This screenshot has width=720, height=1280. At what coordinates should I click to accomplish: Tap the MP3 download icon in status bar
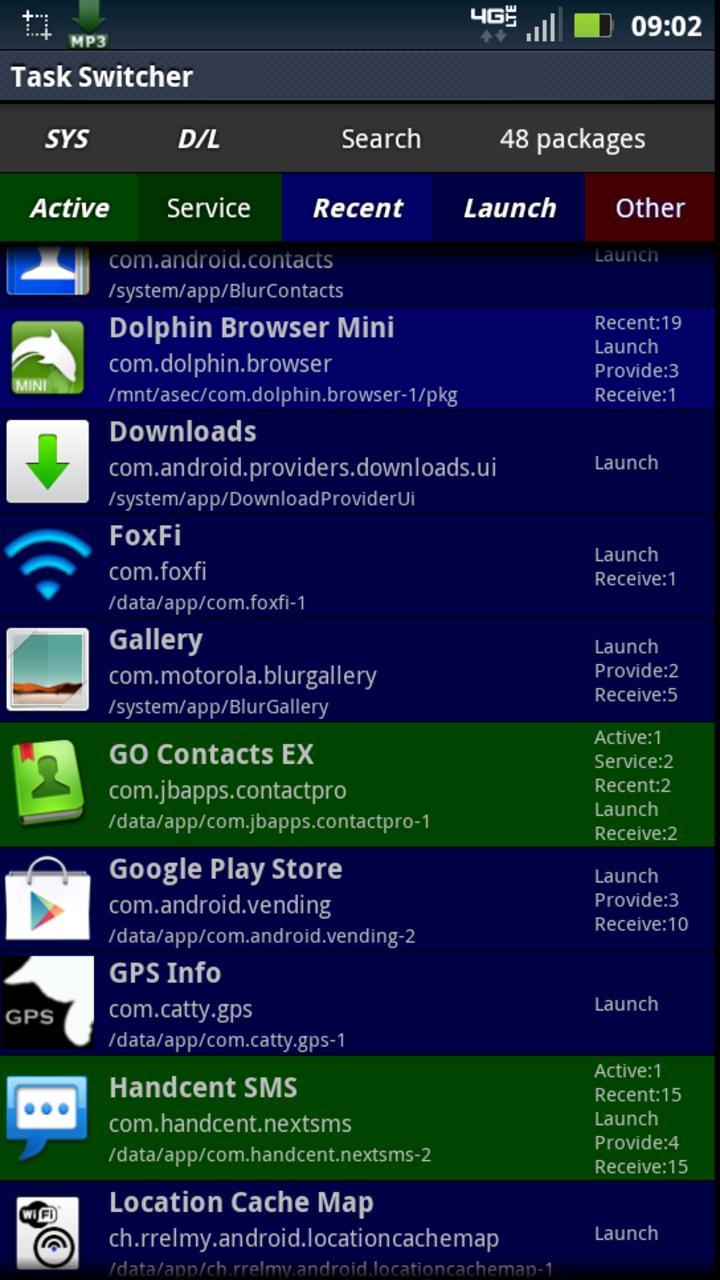pyautogui.click(x=89, y=25)
